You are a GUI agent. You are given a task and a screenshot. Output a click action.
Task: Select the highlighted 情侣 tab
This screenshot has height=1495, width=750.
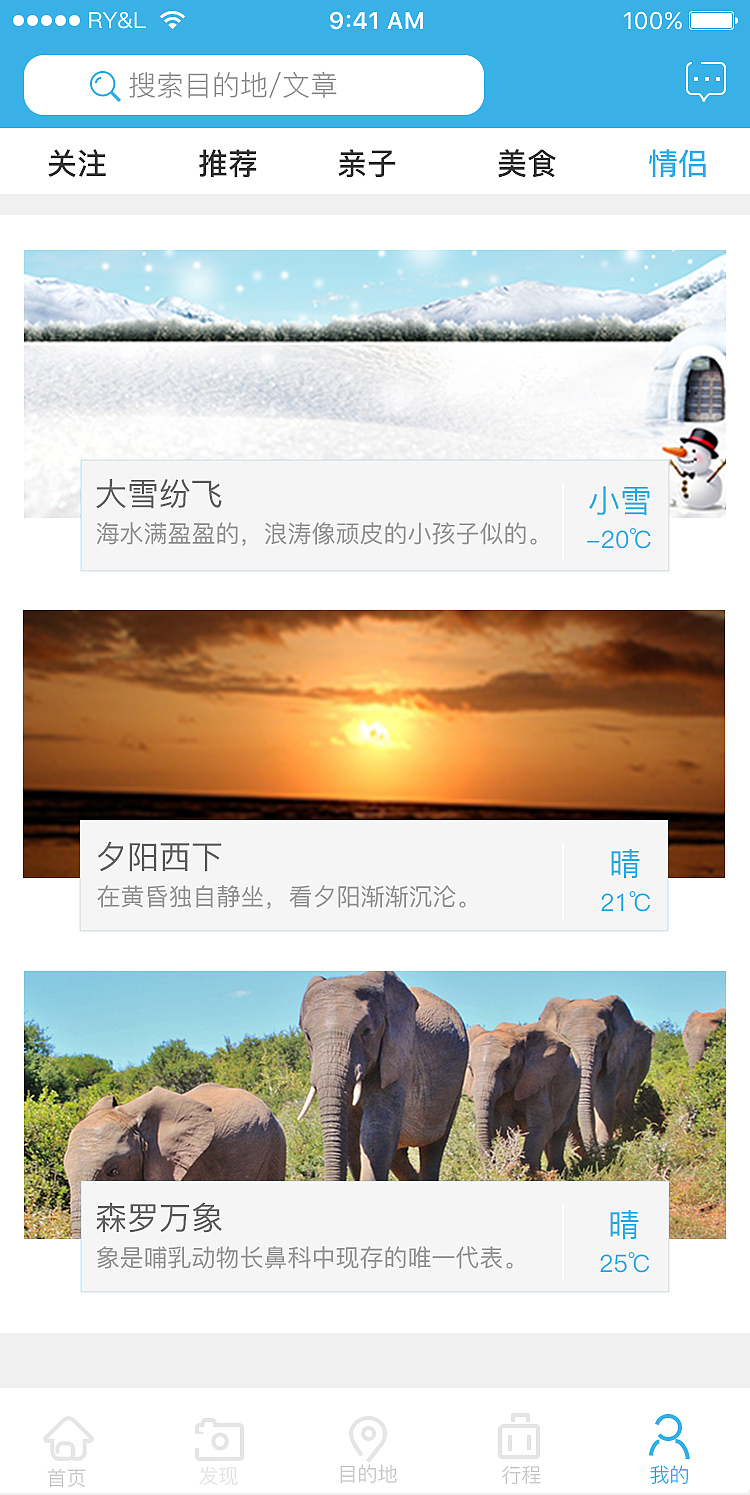(678, 163)
